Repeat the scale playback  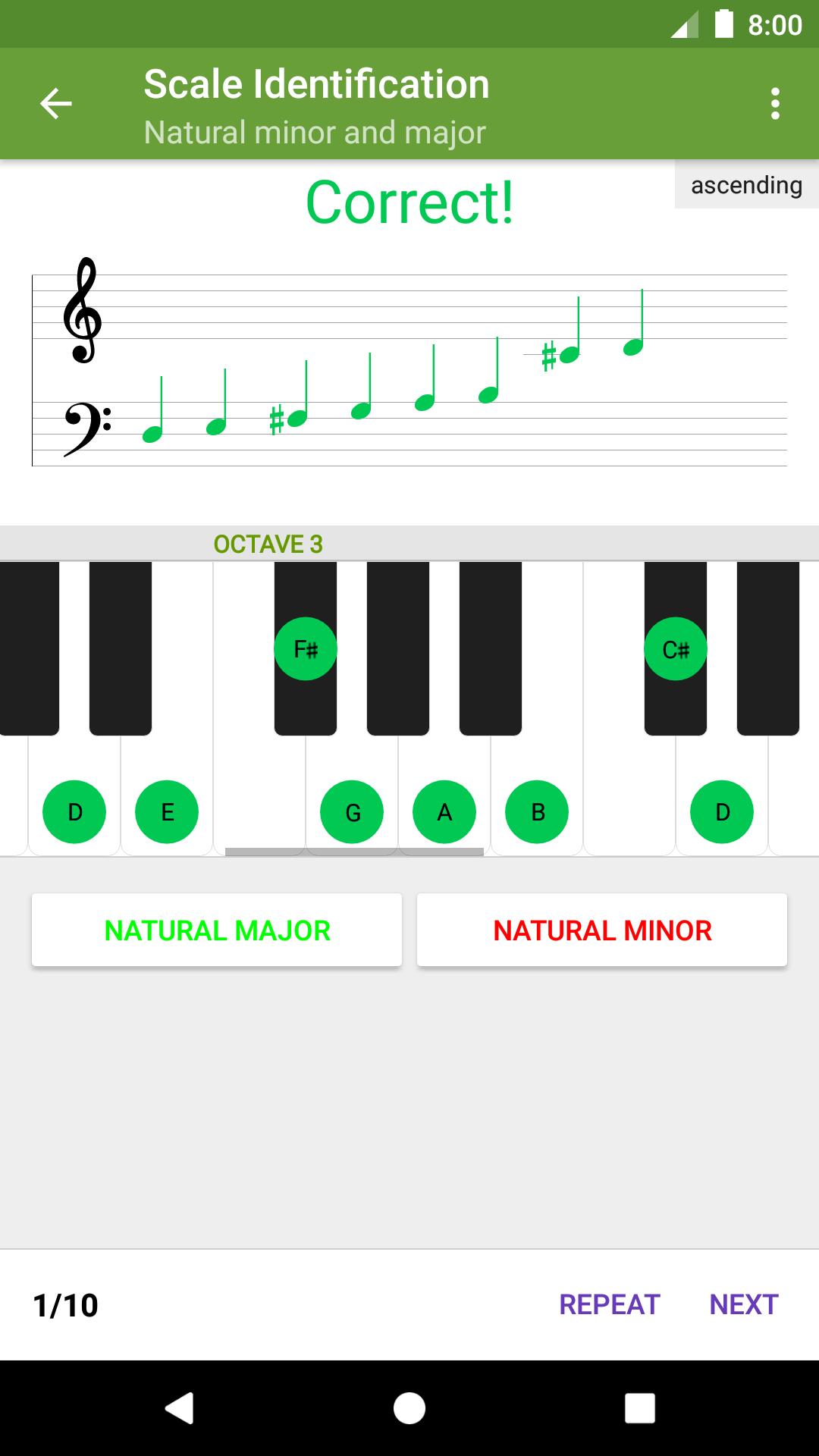point(610,1304)
